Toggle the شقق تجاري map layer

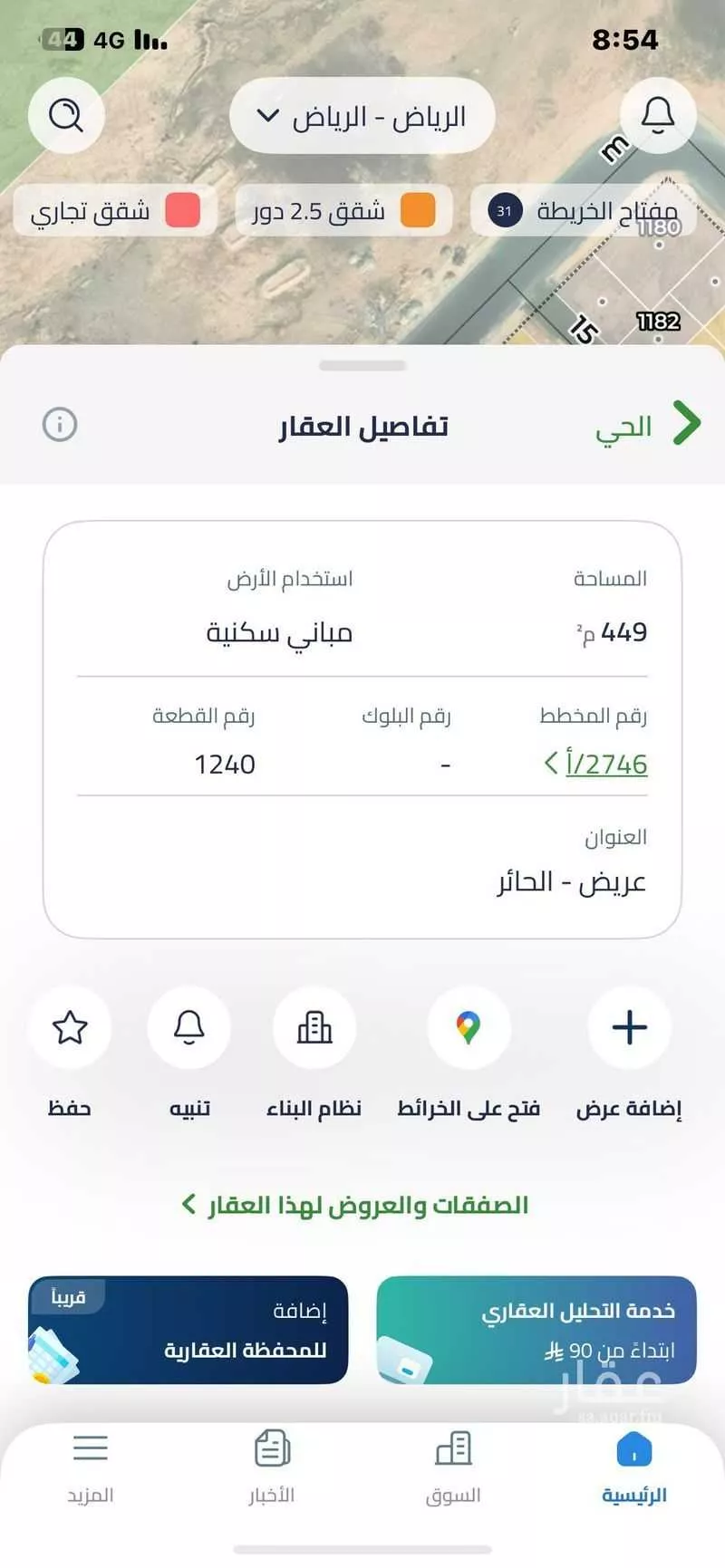[x=116, y=211]
